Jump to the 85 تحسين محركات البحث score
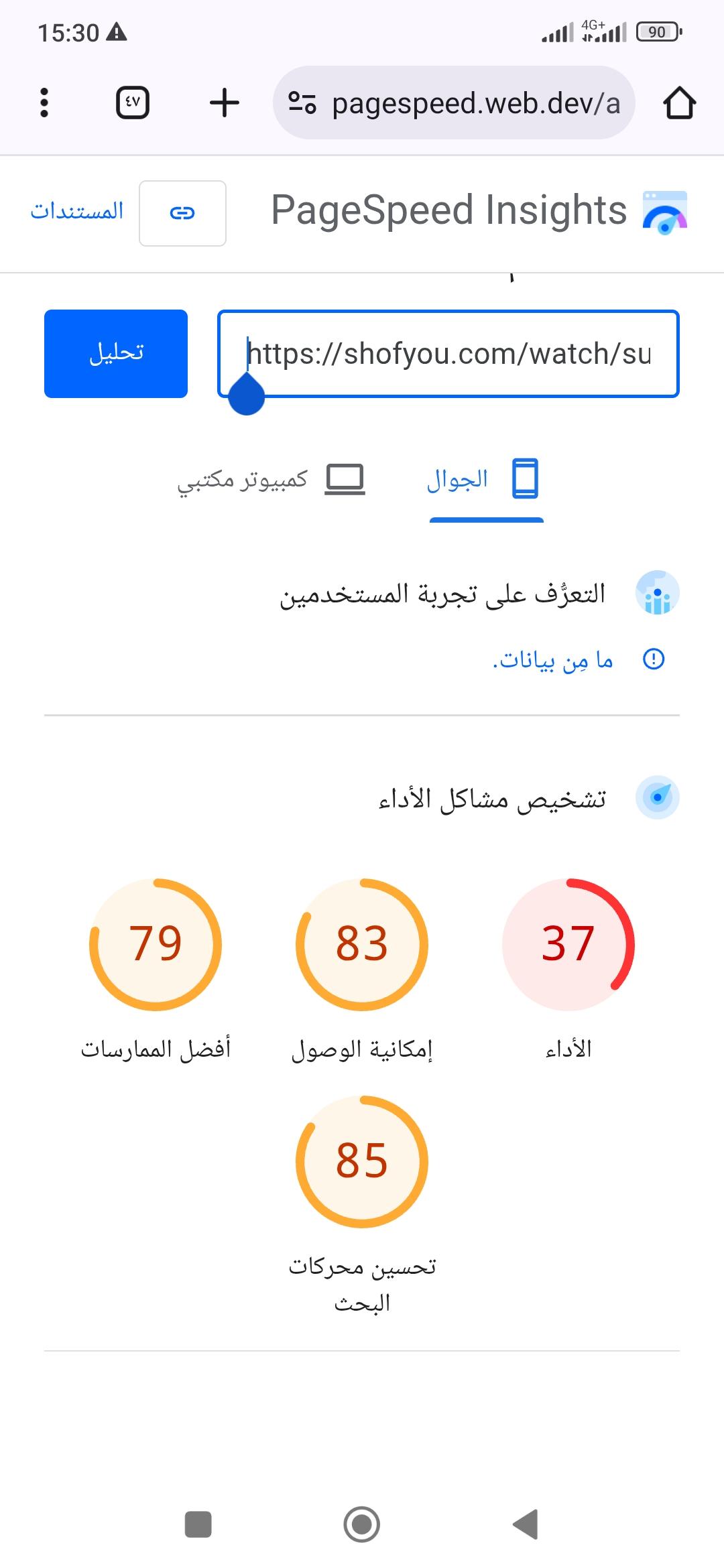 (362, 1203)
